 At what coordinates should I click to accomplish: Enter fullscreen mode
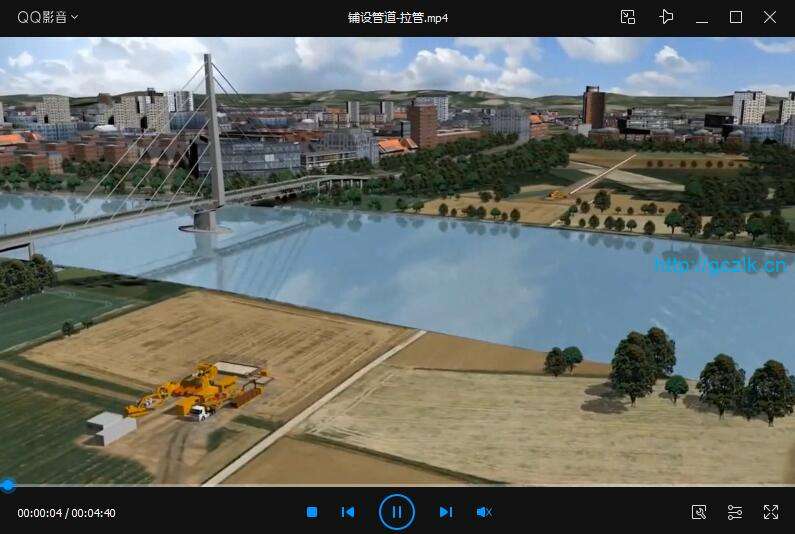pyautogui.click(x=770, y=512)
